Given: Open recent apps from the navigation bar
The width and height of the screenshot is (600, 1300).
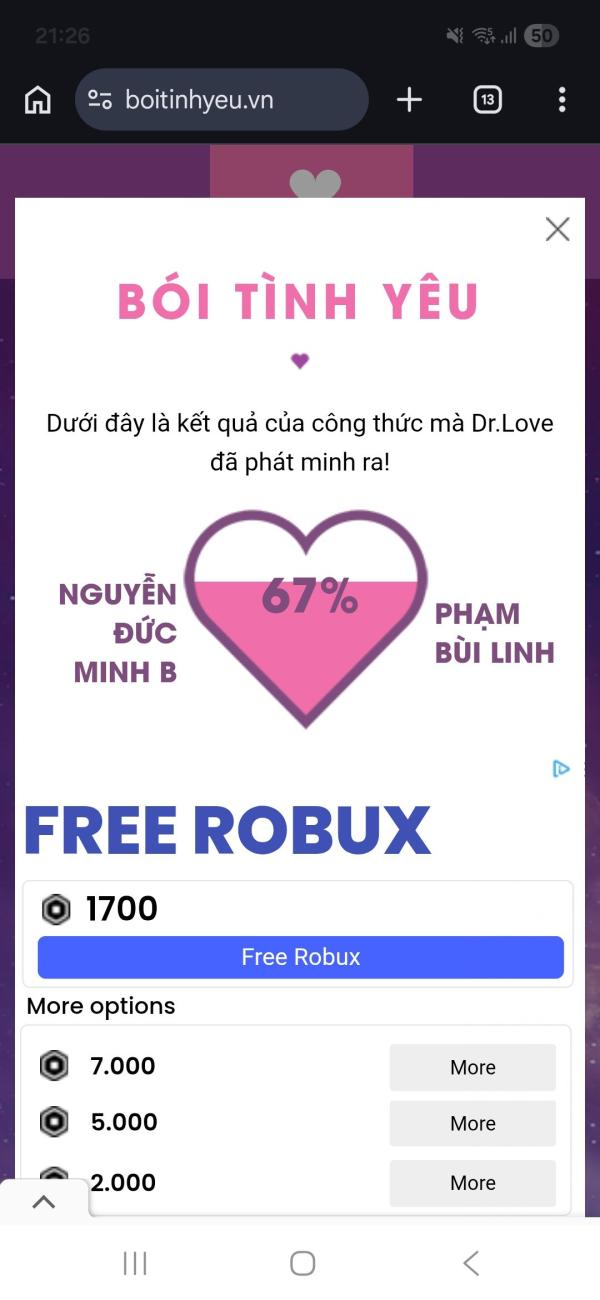Looking at the screenshot, I should [135, 1263].
